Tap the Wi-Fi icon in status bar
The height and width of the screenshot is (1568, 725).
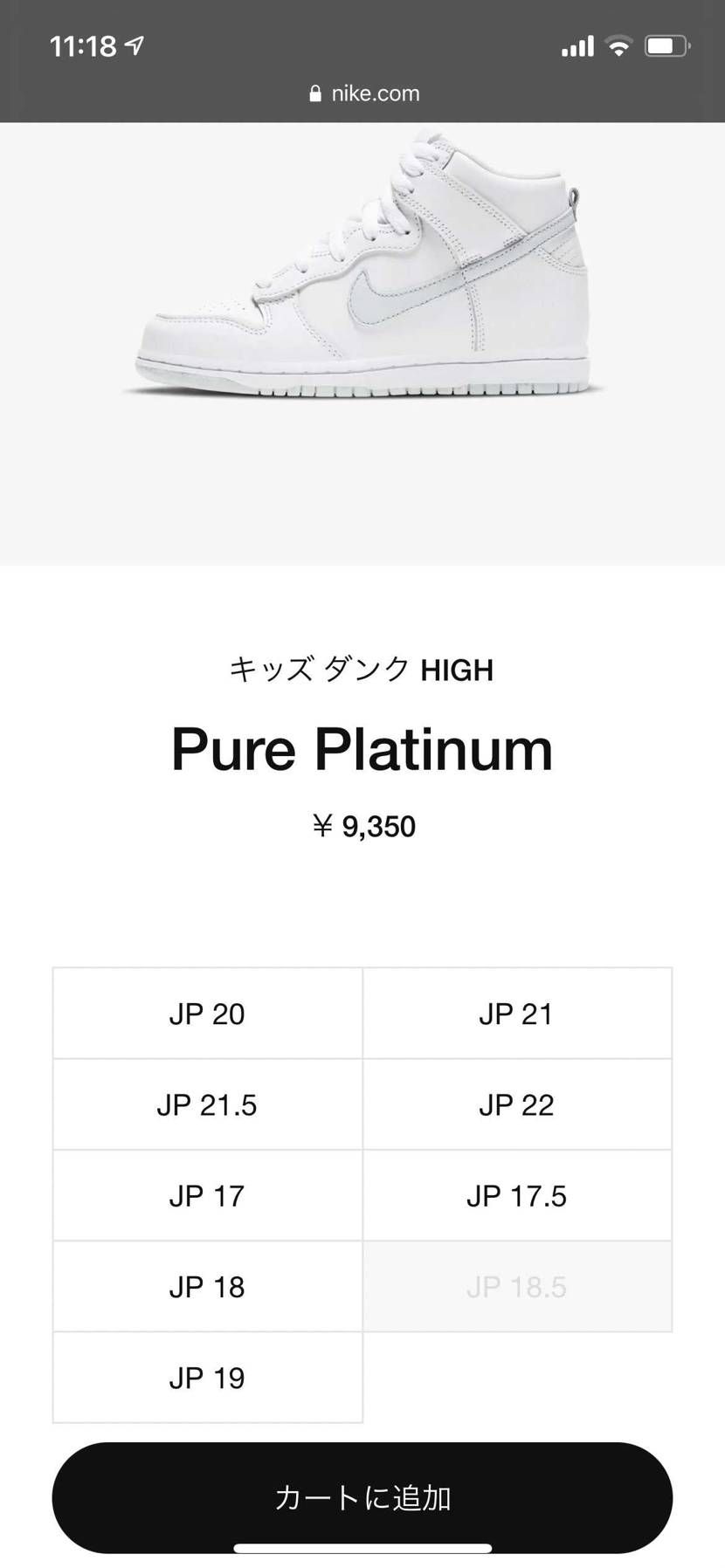point(618,45)
